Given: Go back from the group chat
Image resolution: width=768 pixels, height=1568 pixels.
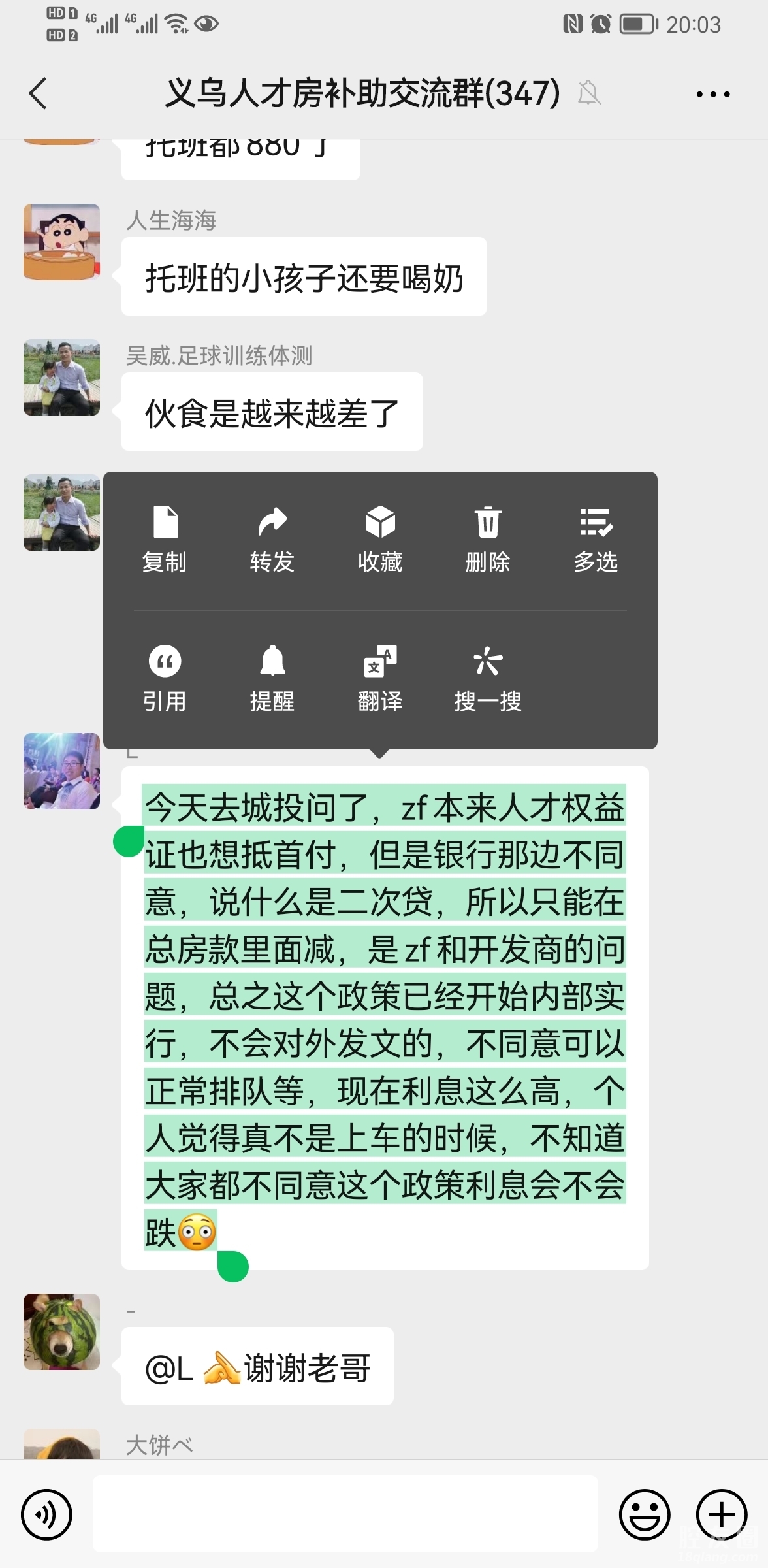Looking at the screenshot, I should pyautogui.click(x=38, y=93).
